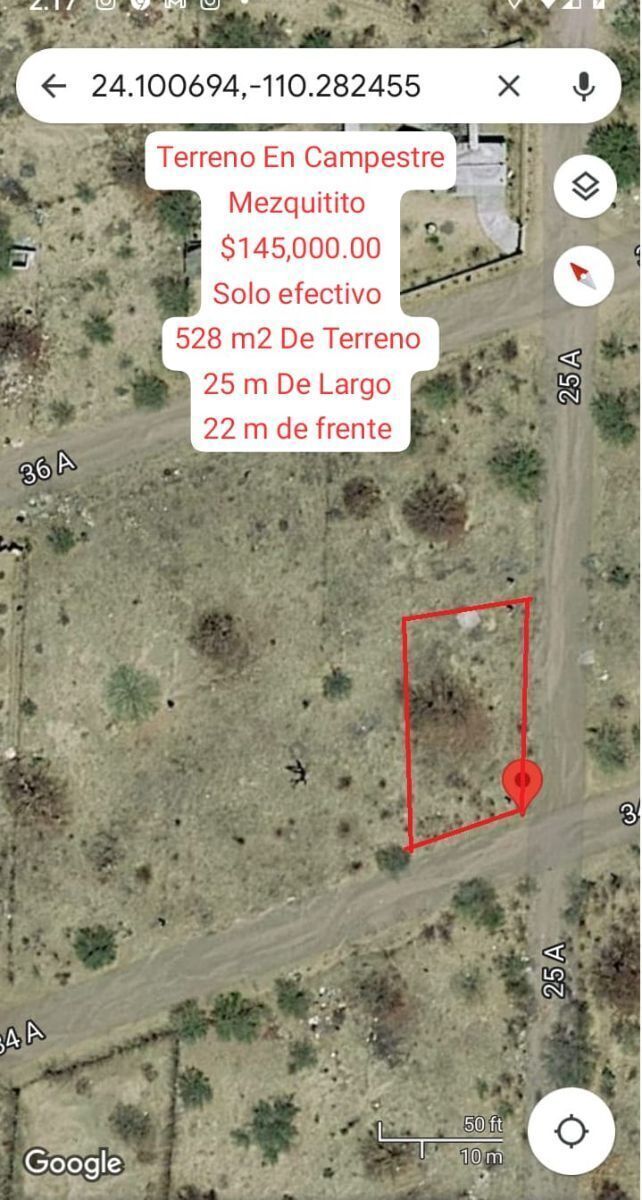Center the map on my location

(571, 1131)
